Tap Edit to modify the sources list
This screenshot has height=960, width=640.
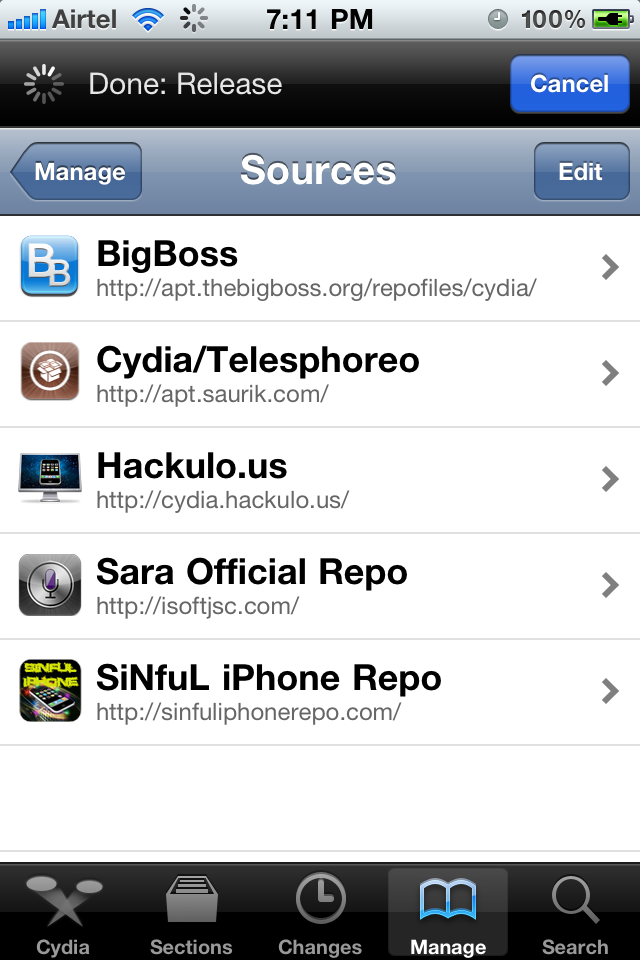[580, 172]
